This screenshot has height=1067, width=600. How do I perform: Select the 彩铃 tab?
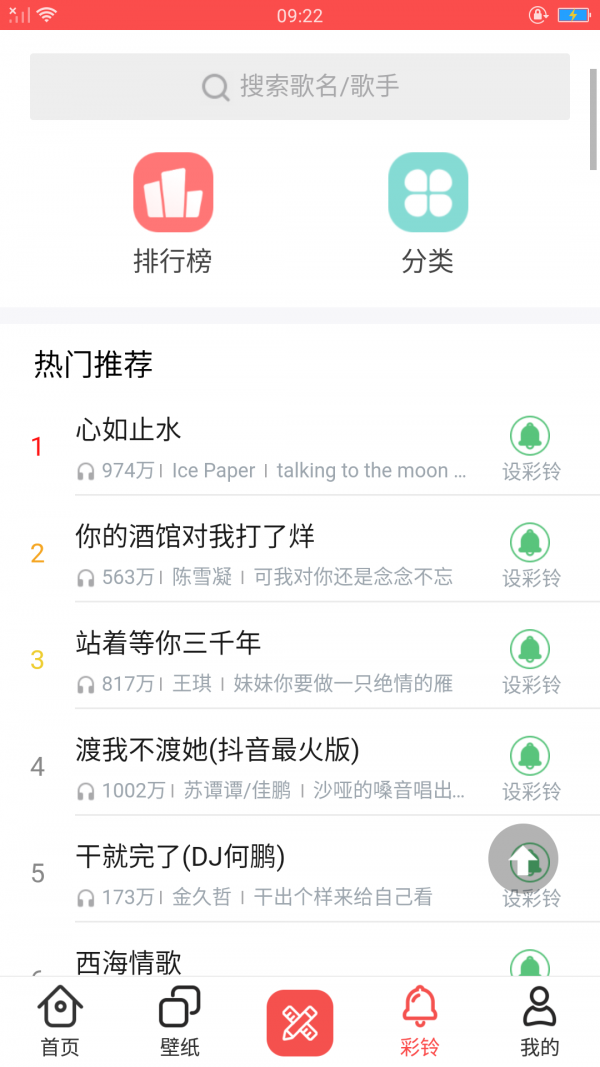tap(420, 1022)
